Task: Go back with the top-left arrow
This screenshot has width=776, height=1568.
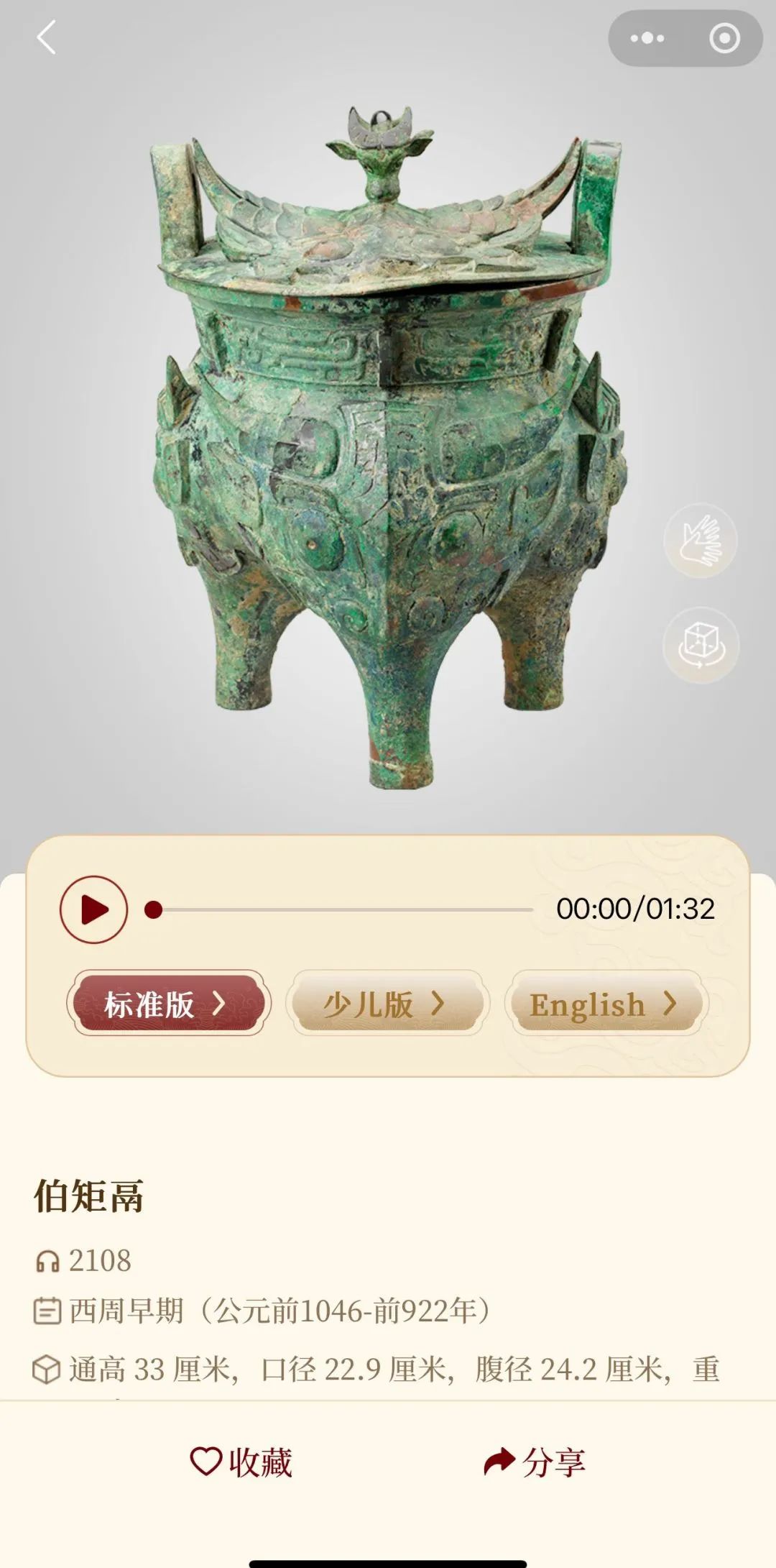Action: tap(47, 37)
